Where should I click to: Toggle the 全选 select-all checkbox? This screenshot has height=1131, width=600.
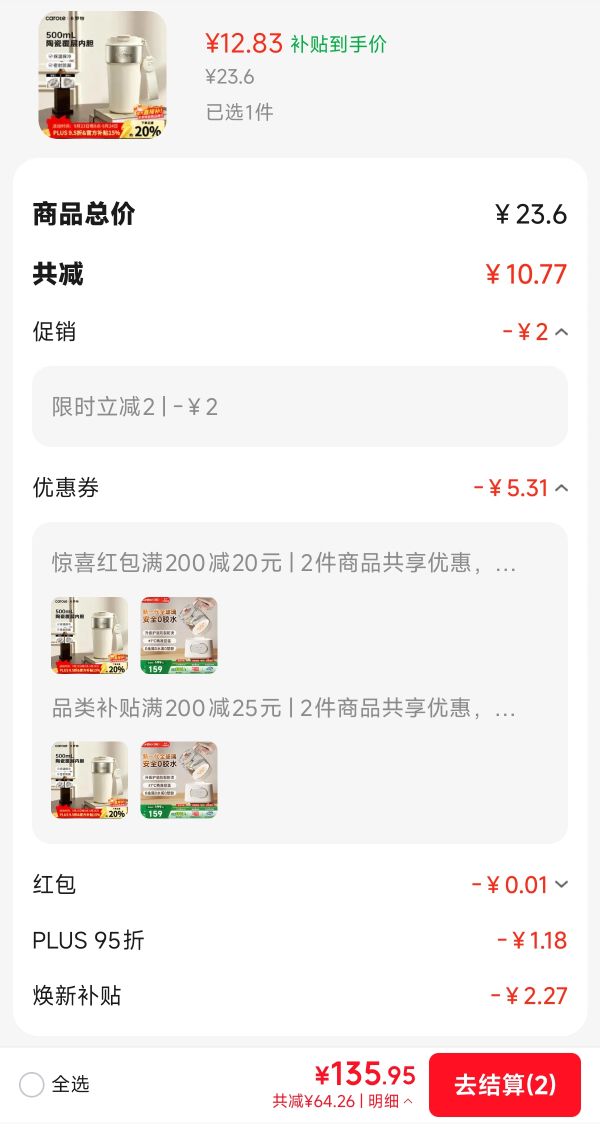(32, 1084)
